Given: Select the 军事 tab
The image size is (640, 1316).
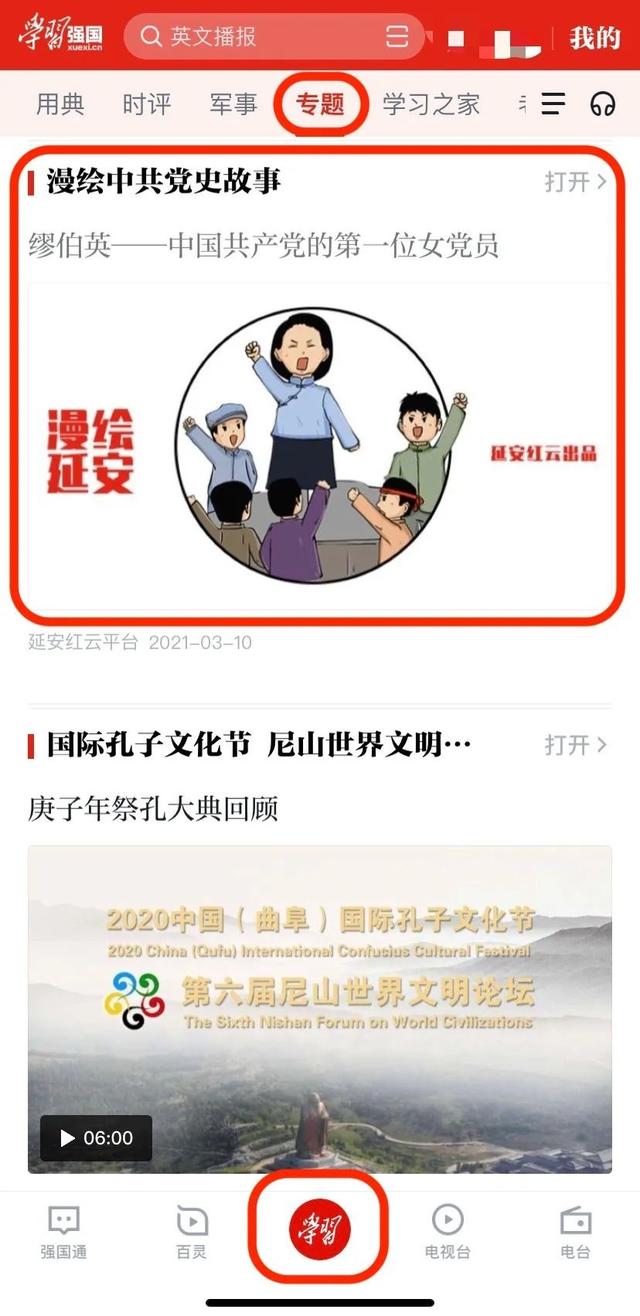Looking at the screenshot, I should (x=233, y=104).
